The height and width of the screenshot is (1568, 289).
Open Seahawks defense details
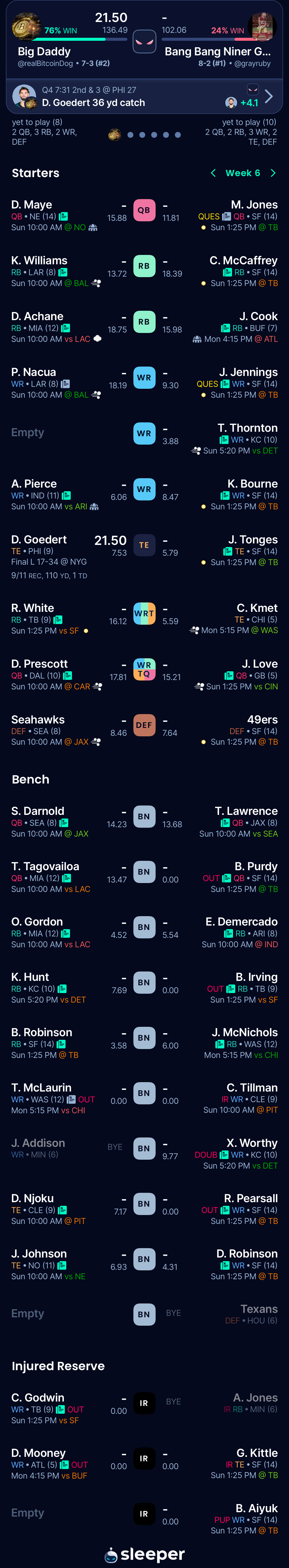(38, 720)
